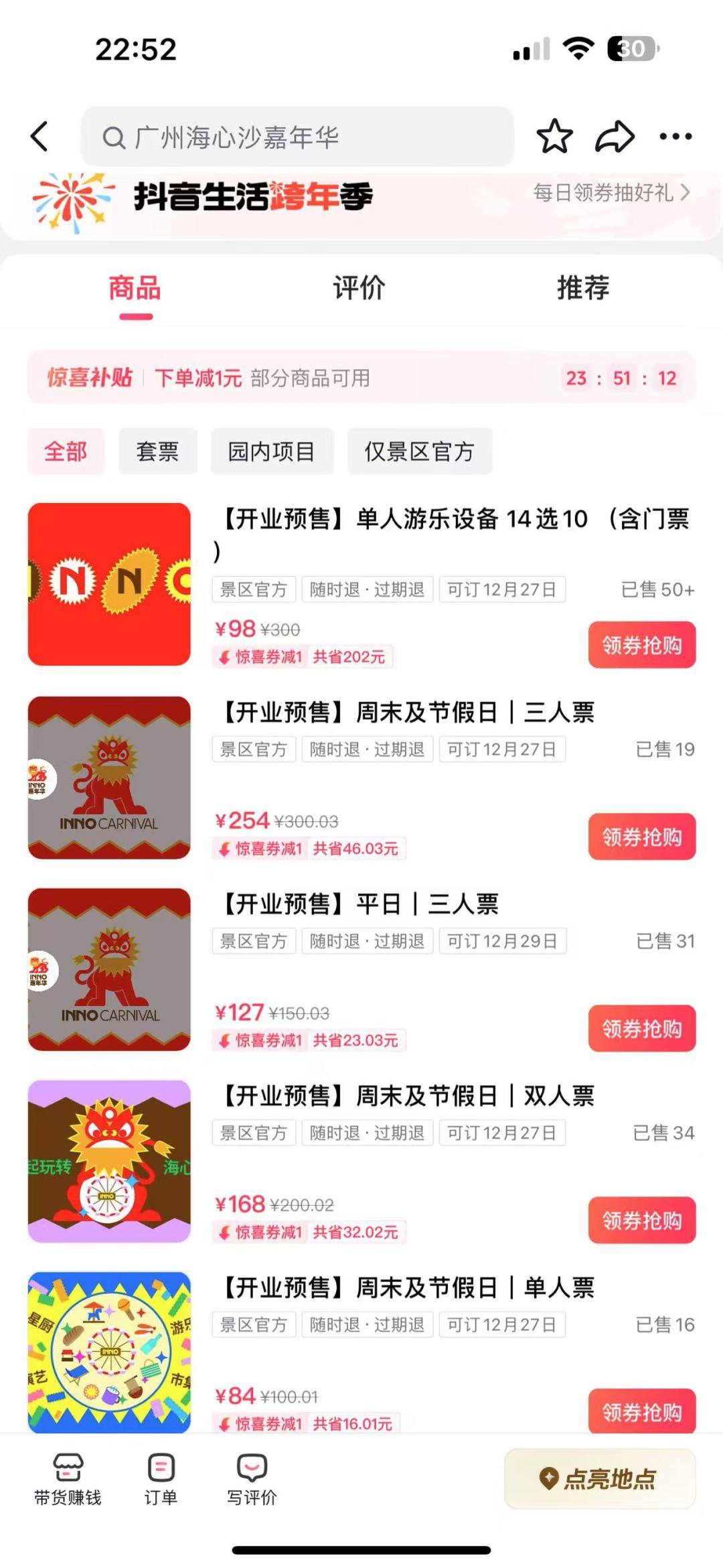Share this page via the arrow icon
Screen dimensions: 723x1568
(615, 137)
